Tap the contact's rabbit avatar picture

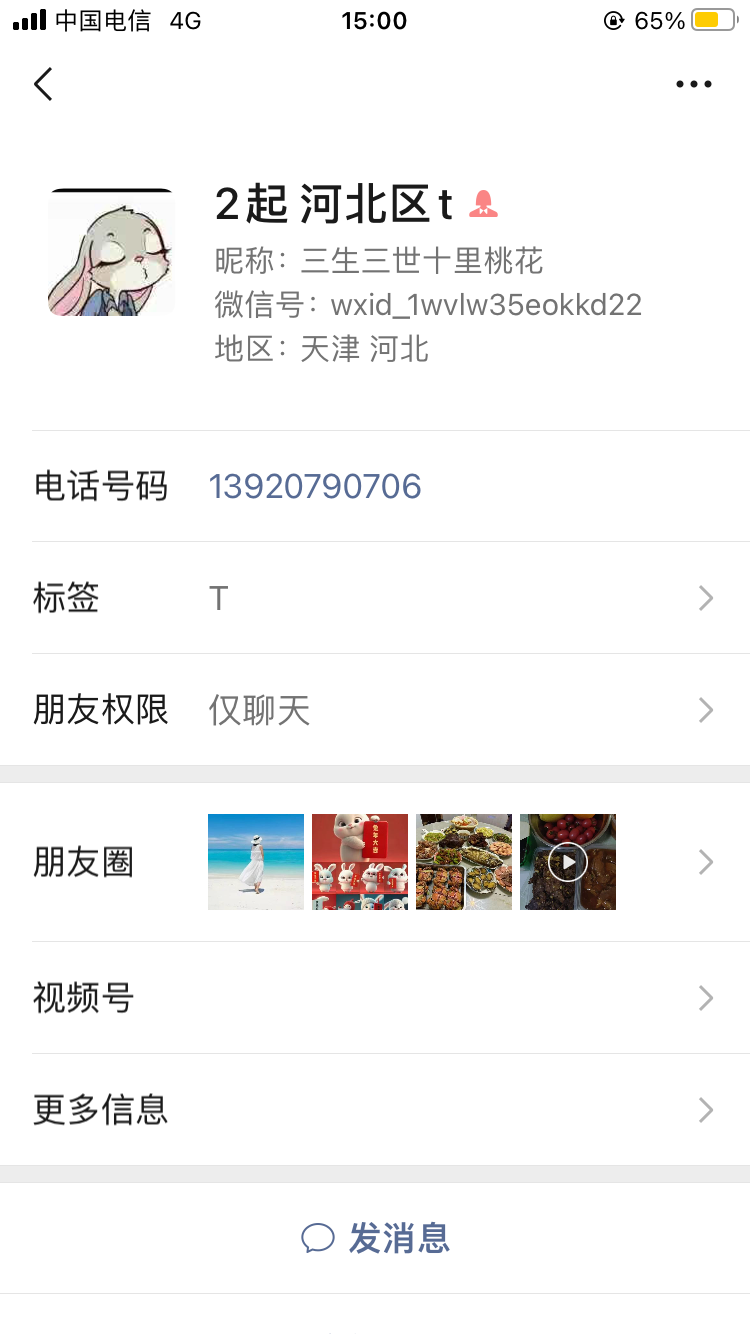click(111, 251)
